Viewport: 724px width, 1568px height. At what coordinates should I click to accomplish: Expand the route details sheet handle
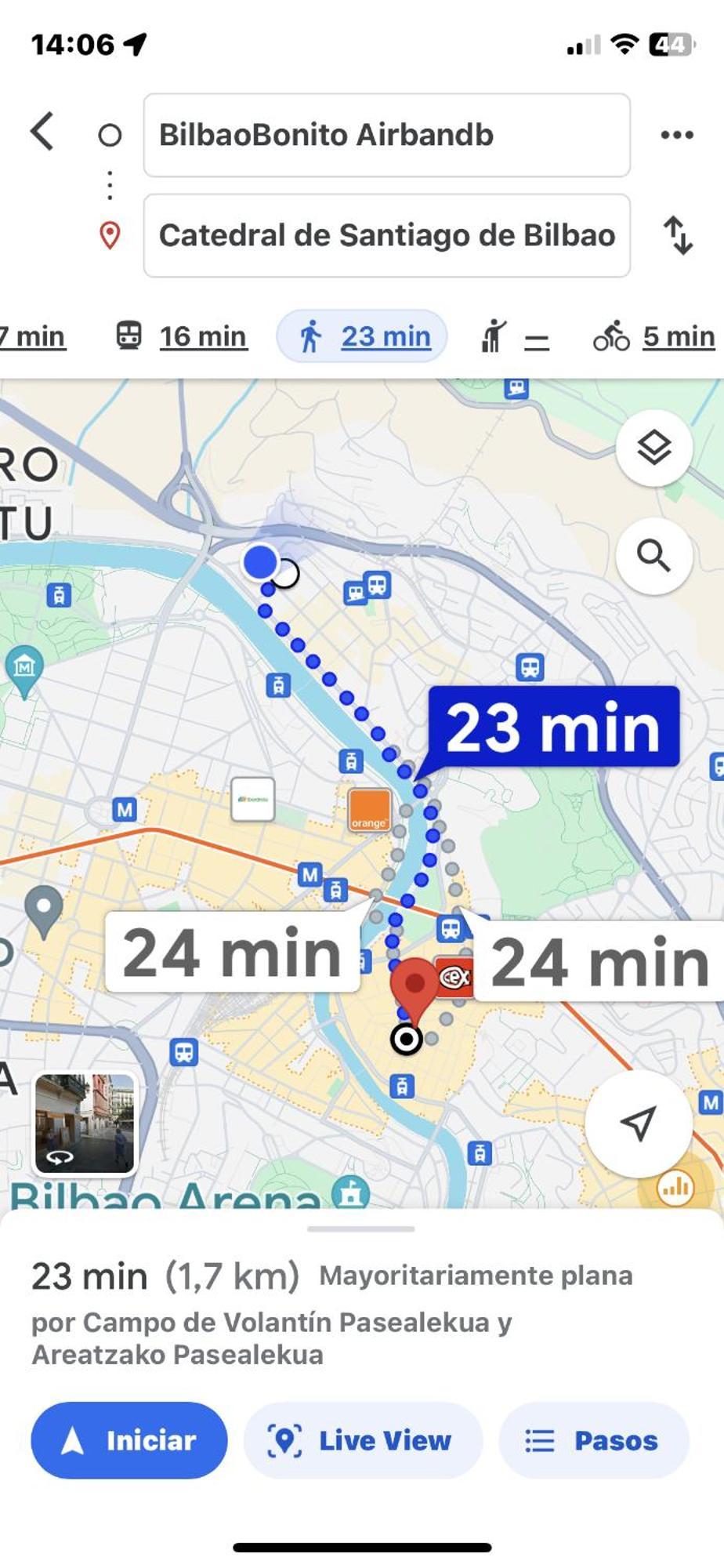coord(361,1229)
